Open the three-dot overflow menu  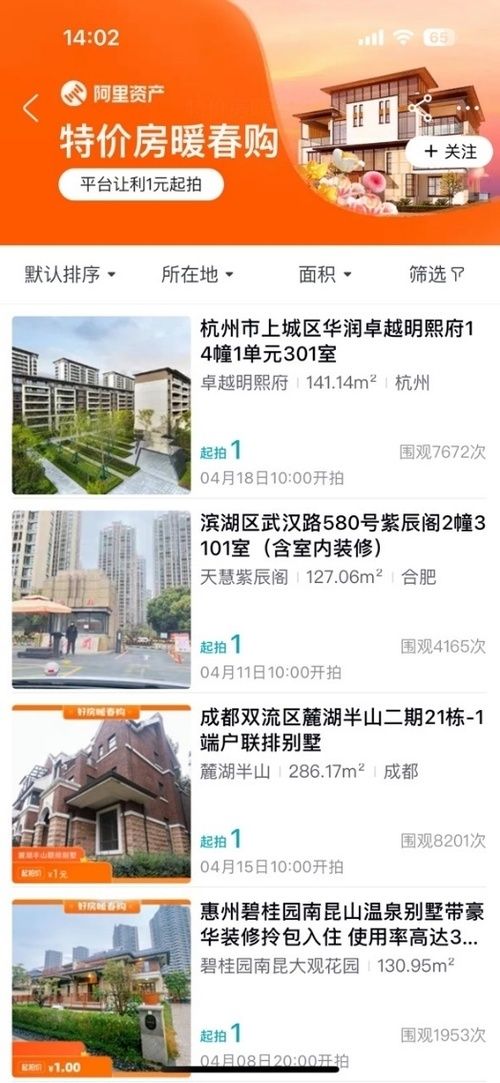[471, 107]
